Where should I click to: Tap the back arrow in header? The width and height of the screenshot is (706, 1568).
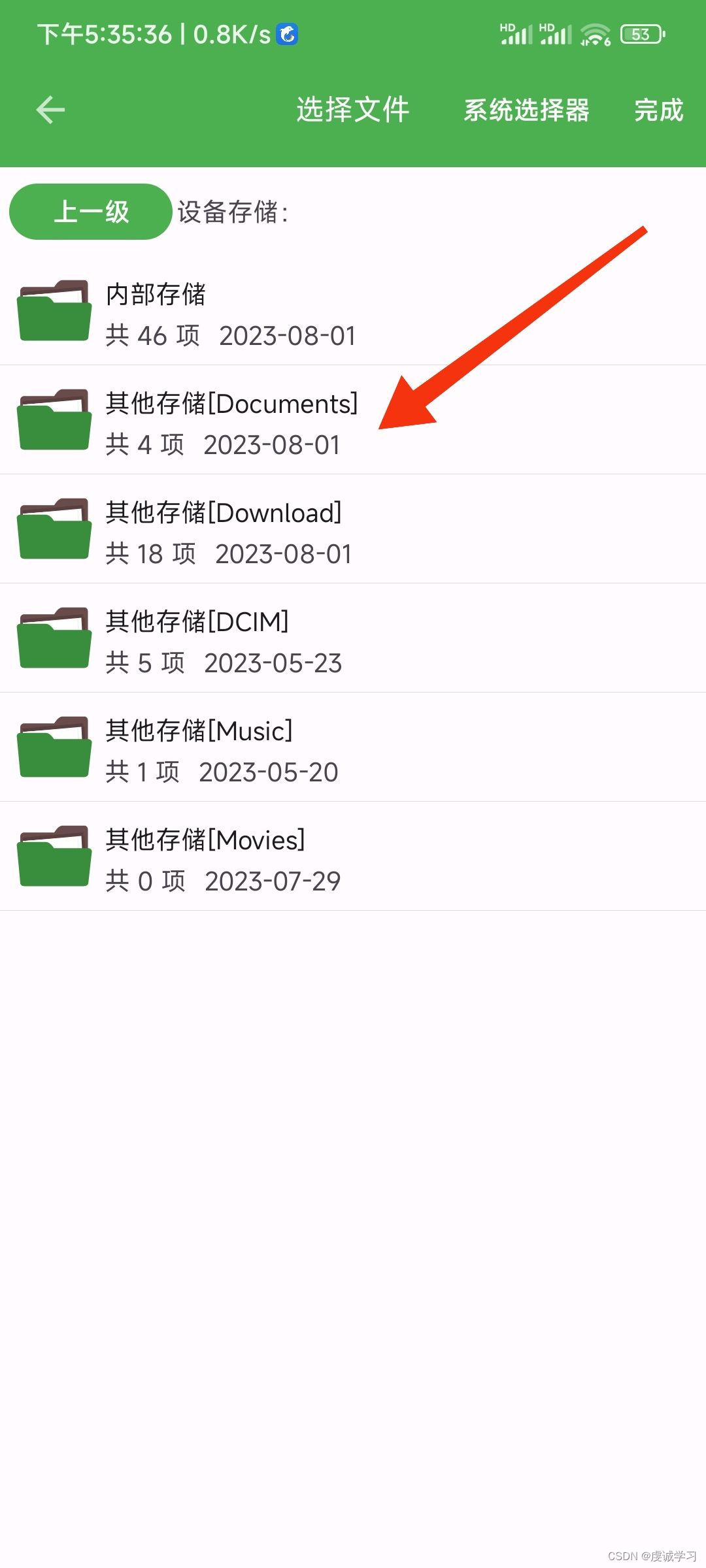point(50,110)
